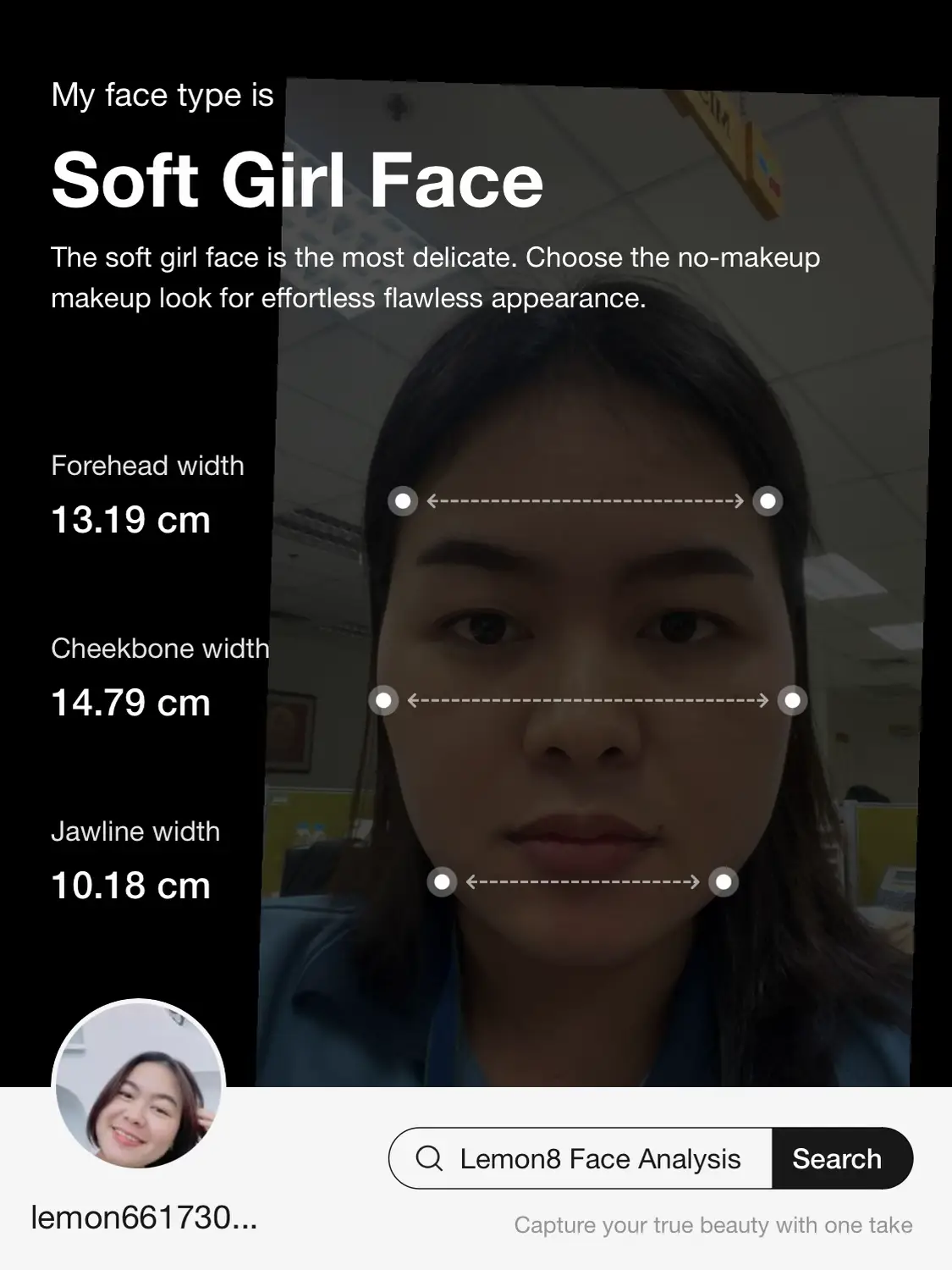Viewport: 952px width, 1270px height.
Task: Toggle the forehead width dashed arrow line
Action: pyautogui.click(x=584, y=501)
